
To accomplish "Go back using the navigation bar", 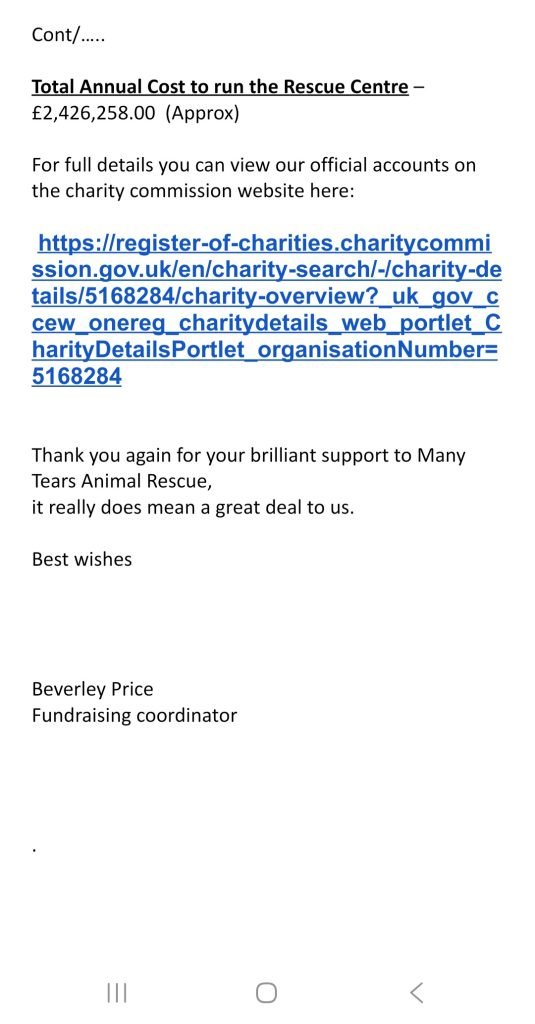I will 416,992.
